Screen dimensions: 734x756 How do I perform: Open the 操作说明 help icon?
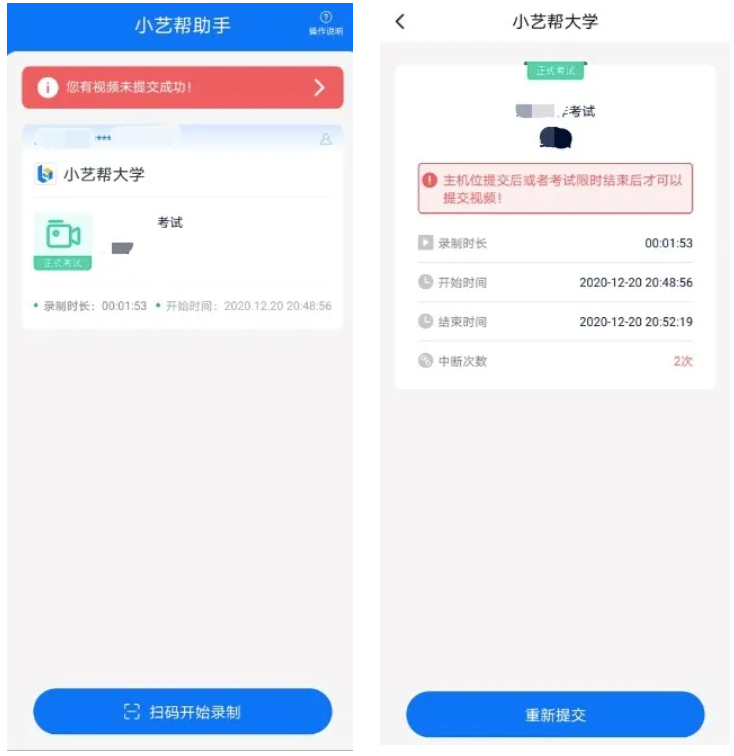coord(325,23)
